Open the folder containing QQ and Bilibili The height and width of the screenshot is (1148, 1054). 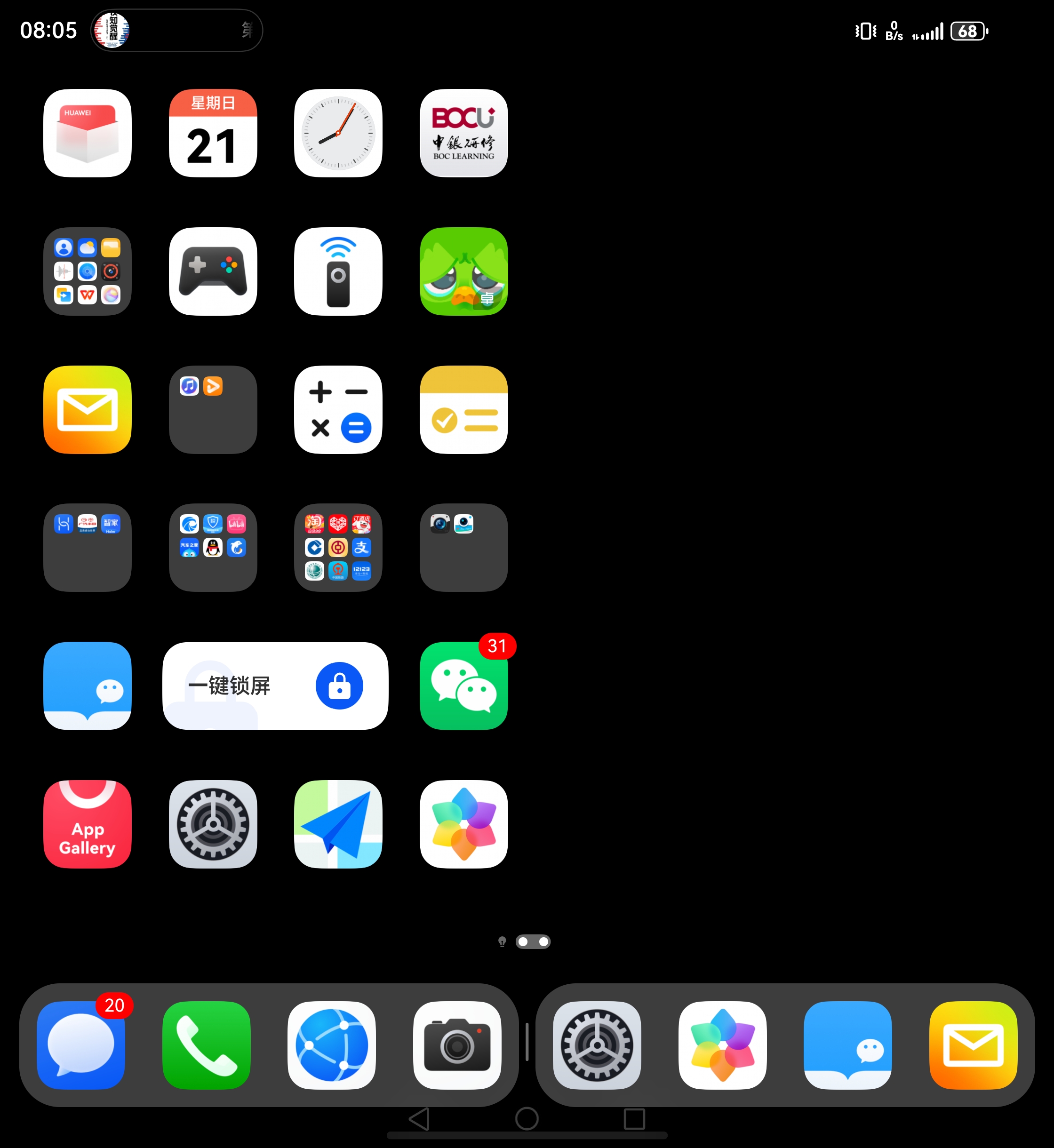[213, 548]
